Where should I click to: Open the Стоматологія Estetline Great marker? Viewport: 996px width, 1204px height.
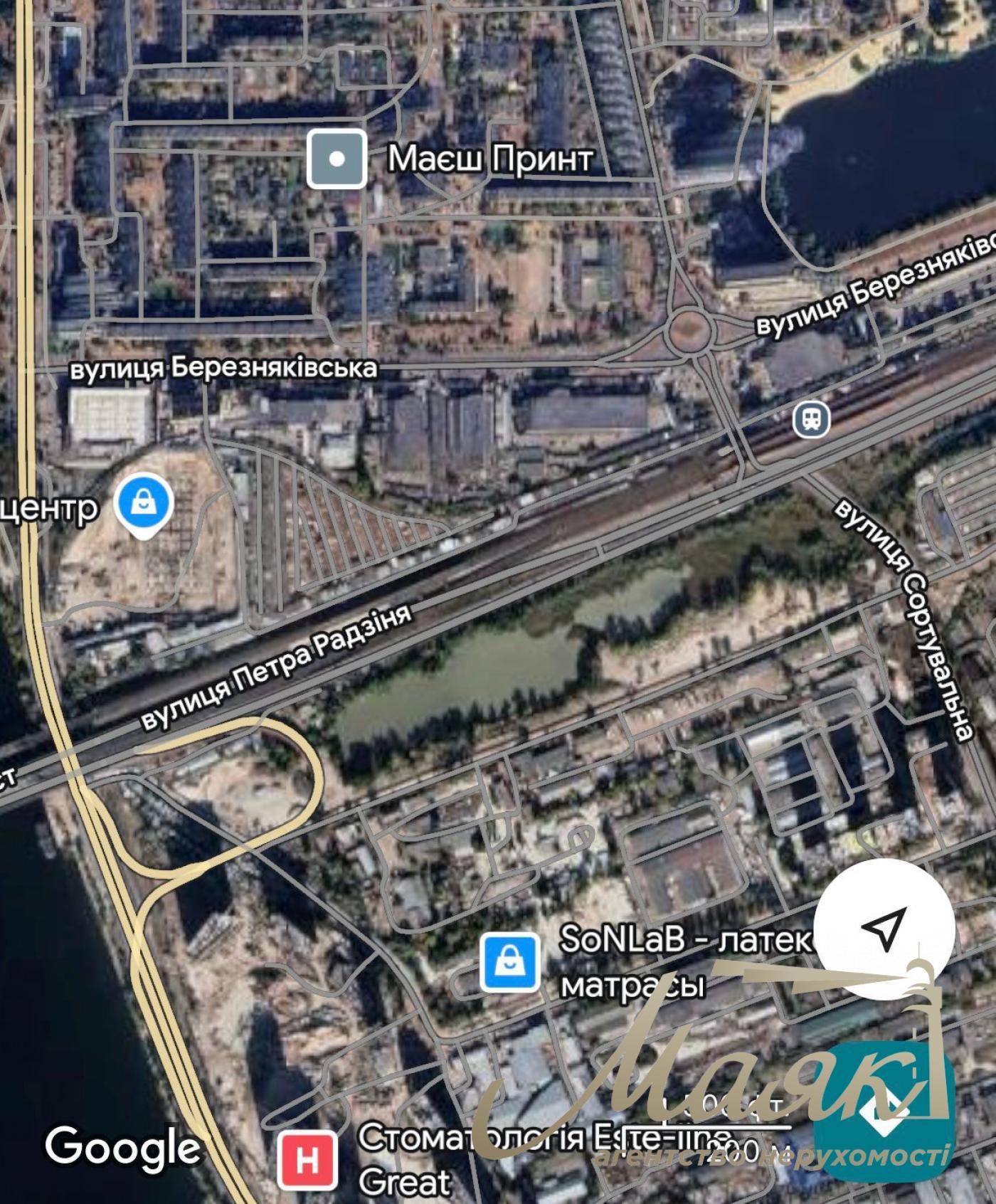click(307, 1162)
